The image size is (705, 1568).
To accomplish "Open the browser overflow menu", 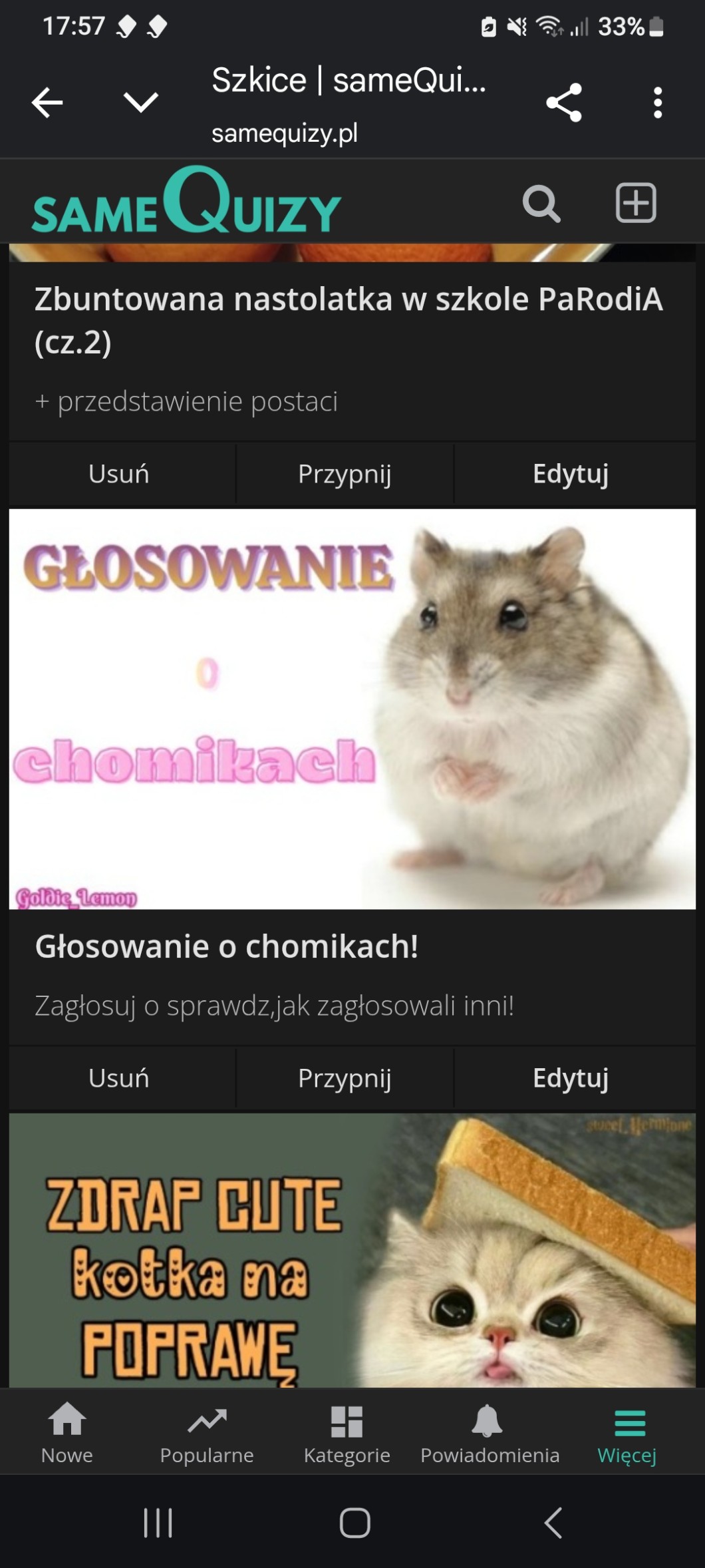I will click(x=657, y=102).
